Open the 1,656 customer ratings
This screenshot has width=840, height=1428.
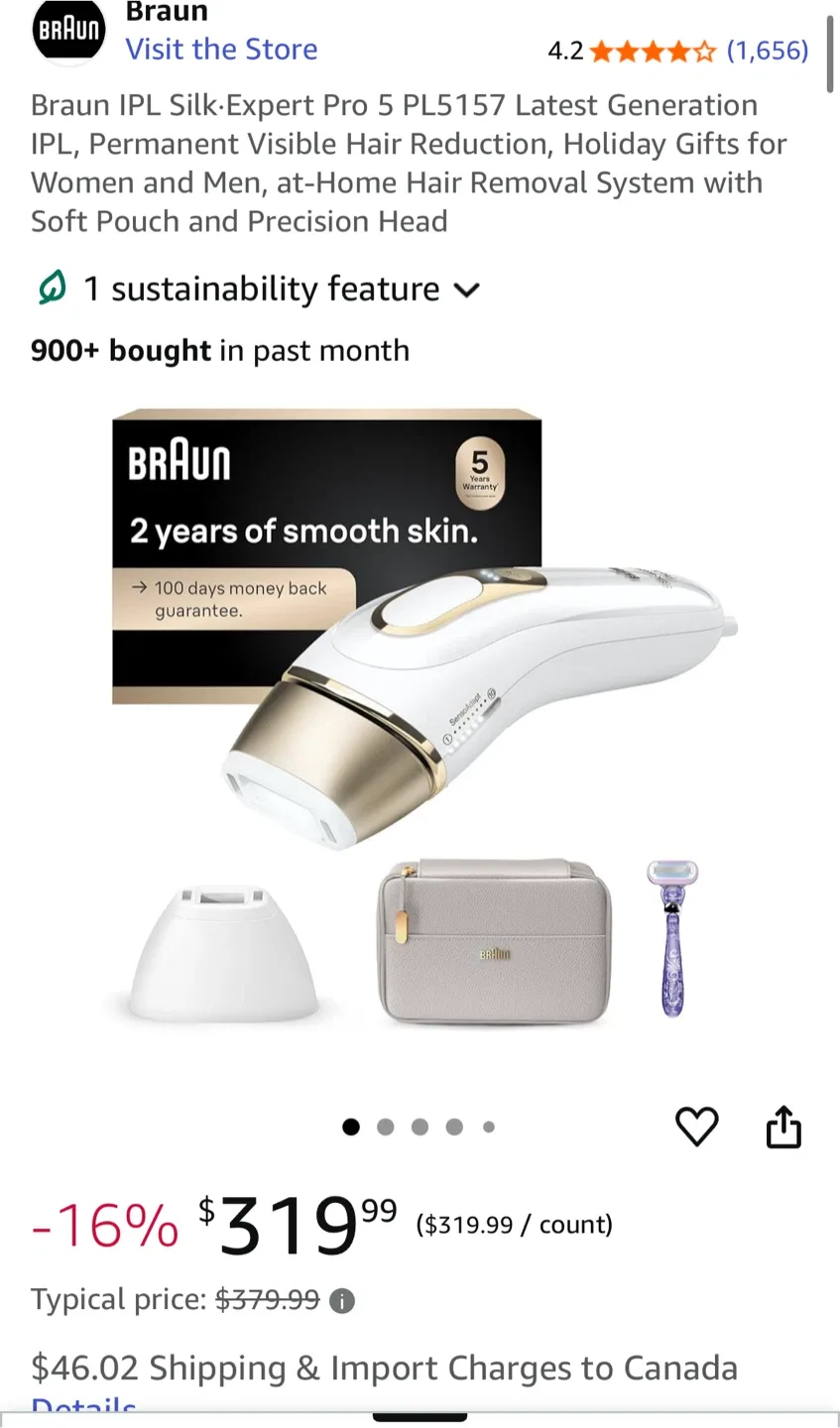click(x=768, y=50)
